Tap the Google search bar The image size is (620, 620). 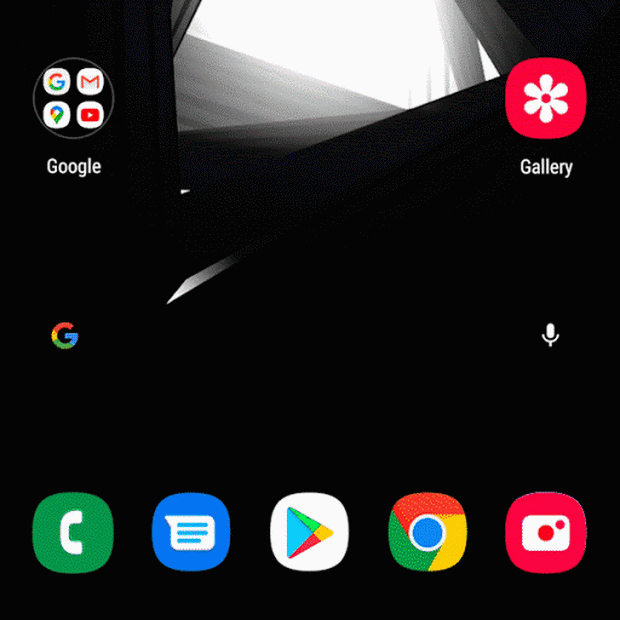(300, 336)
